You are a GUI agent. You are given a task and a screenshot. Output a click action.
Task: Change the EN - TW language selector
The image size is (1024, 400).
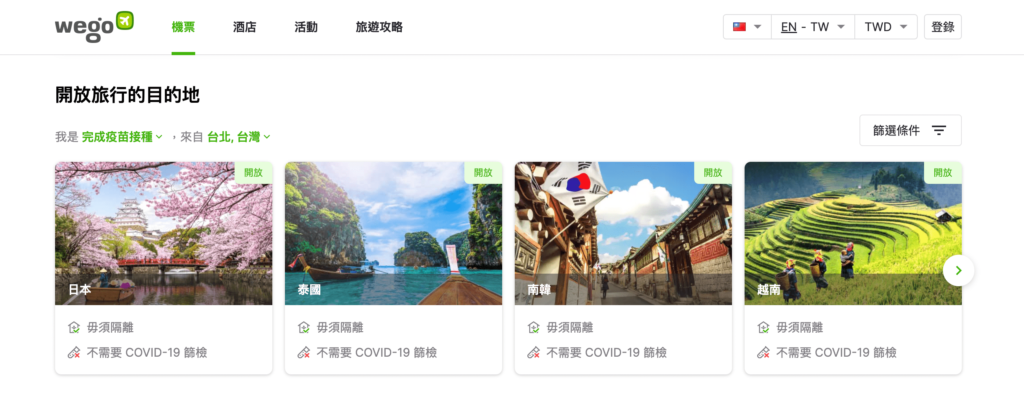[813, 27]
